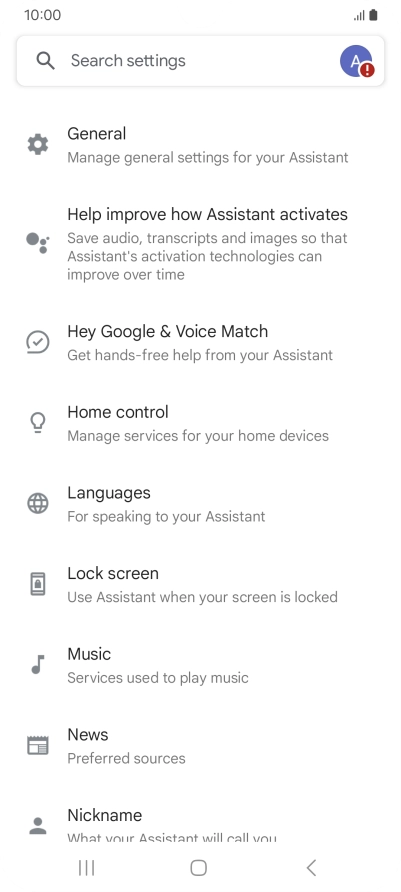This screenshot has height=892, width=401.
Task: Tap the system home button
Action: 199,868
